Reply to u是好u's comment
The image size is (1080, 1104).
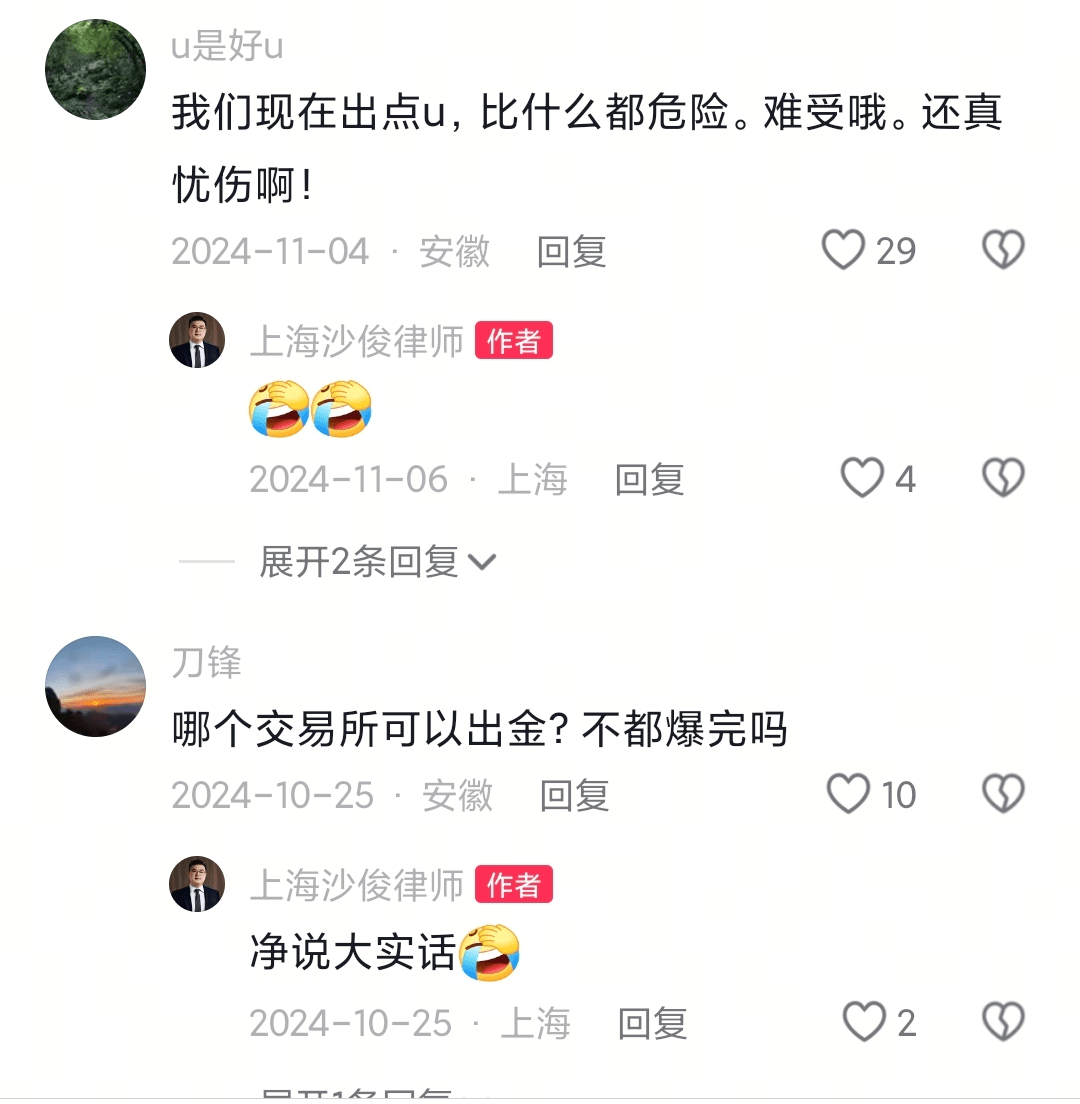point(571,251)
